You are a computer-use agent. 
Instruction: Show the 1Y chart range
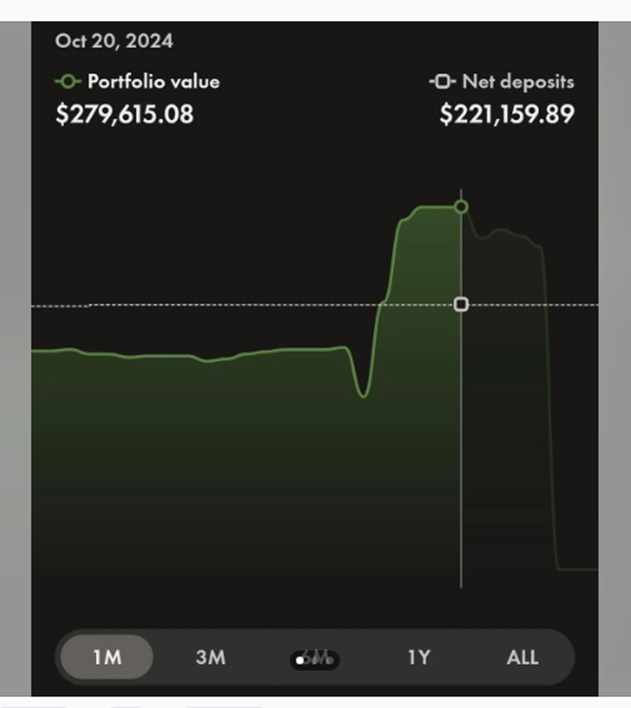pyautogui.click(x=419, y=657)
